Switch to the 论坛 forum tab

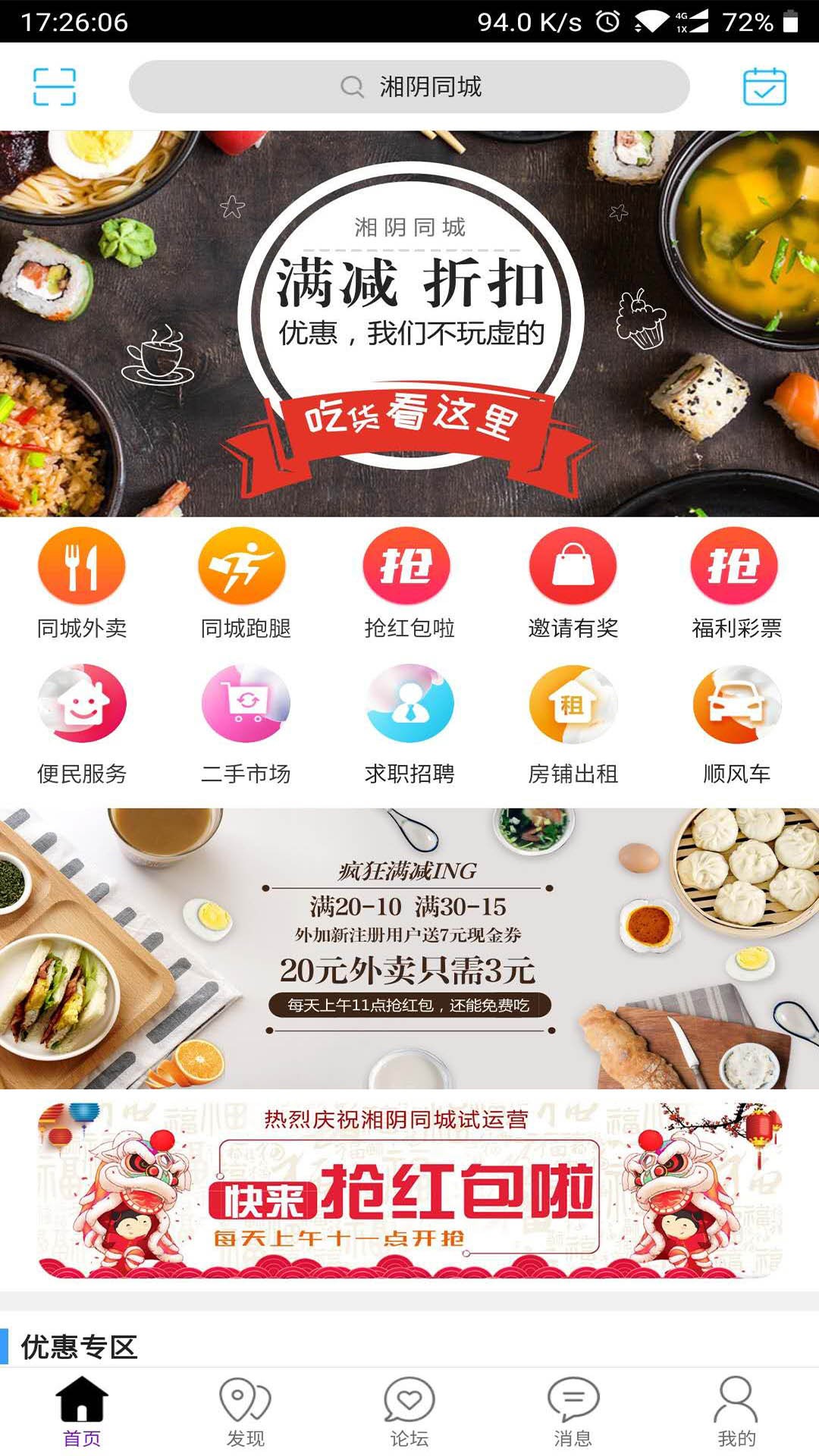click(409, 1412)
